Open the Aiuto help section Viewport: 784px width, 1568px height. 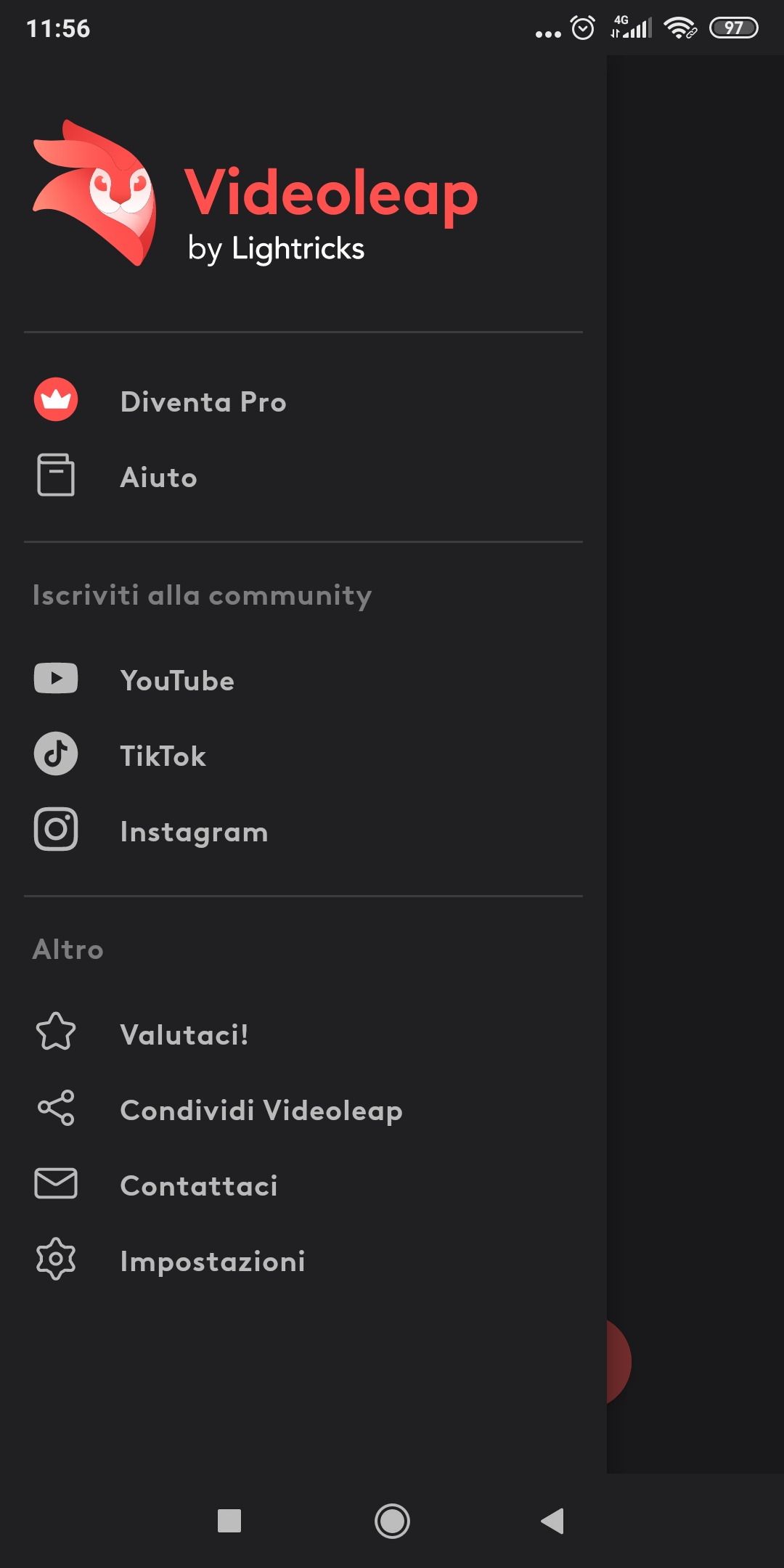303,476
